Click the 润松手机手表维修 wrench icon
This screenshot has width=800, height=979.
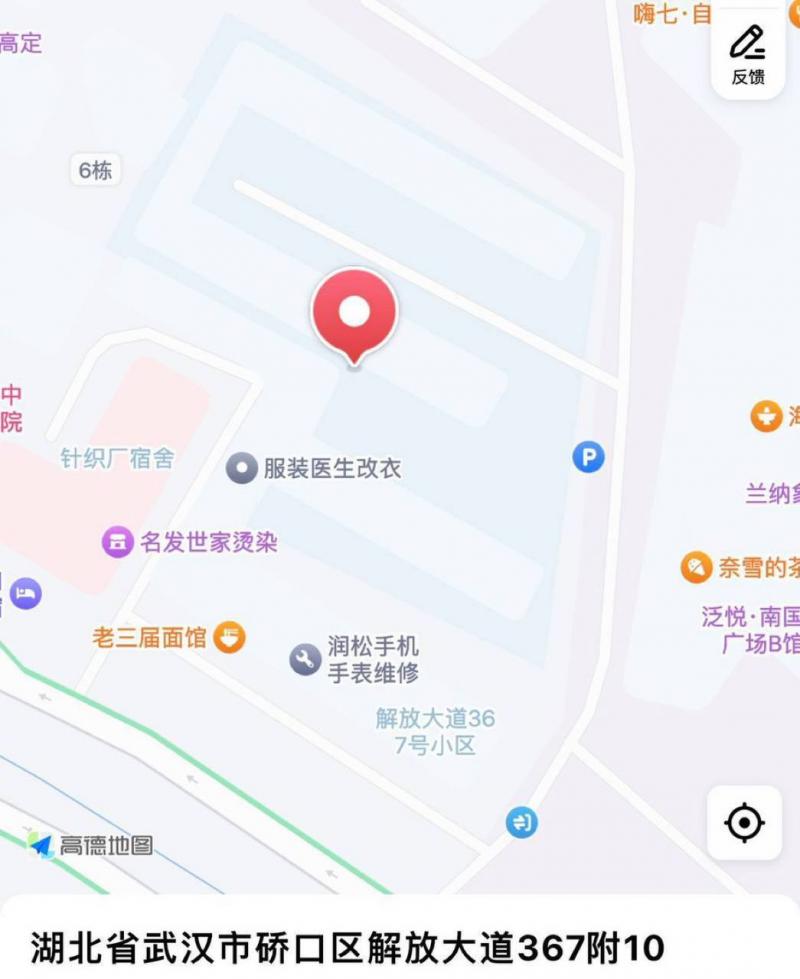tap(306, 659)
